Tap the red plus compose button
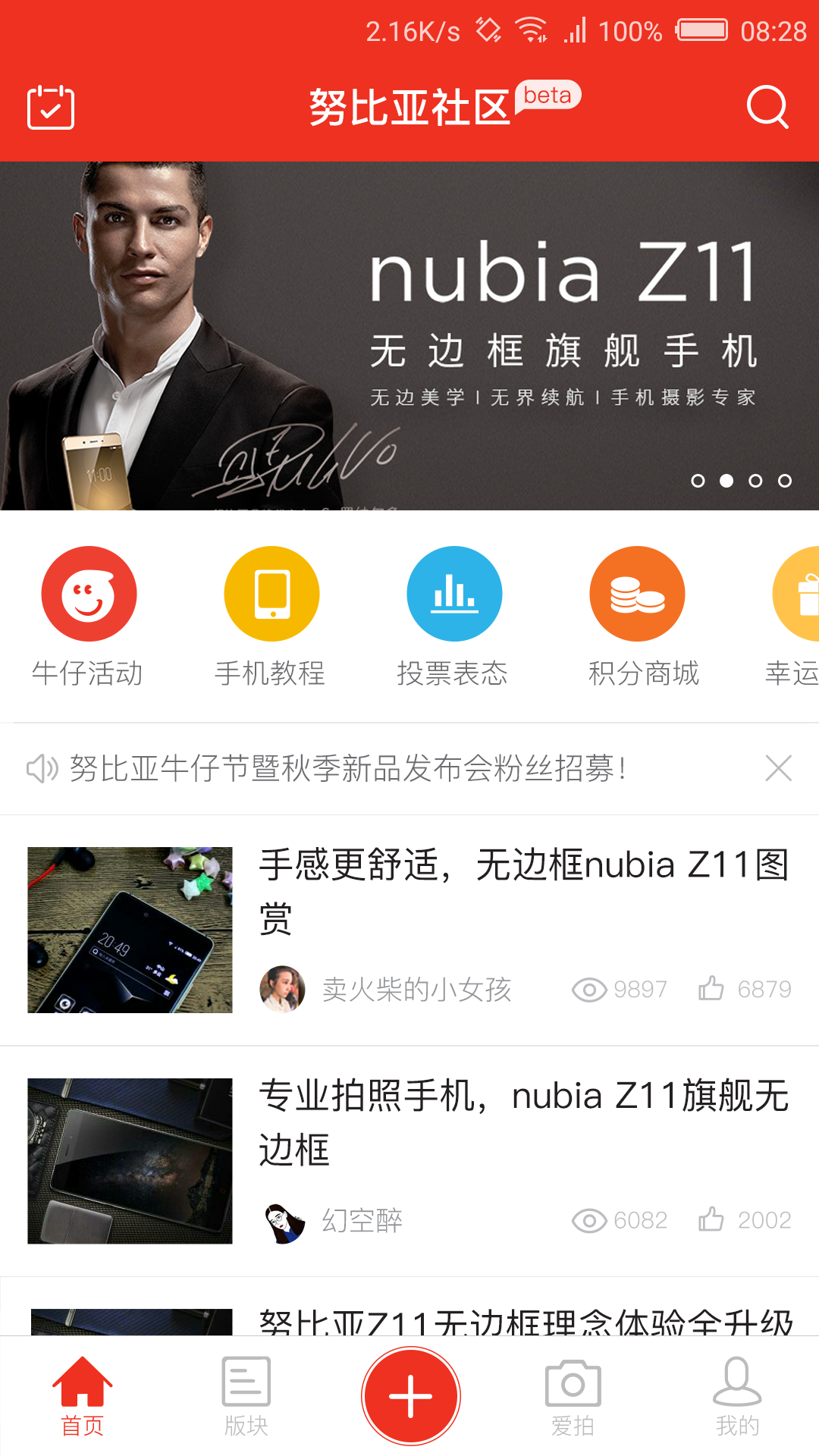This screenshot has width=819, height=1456. click(409, 1394)
